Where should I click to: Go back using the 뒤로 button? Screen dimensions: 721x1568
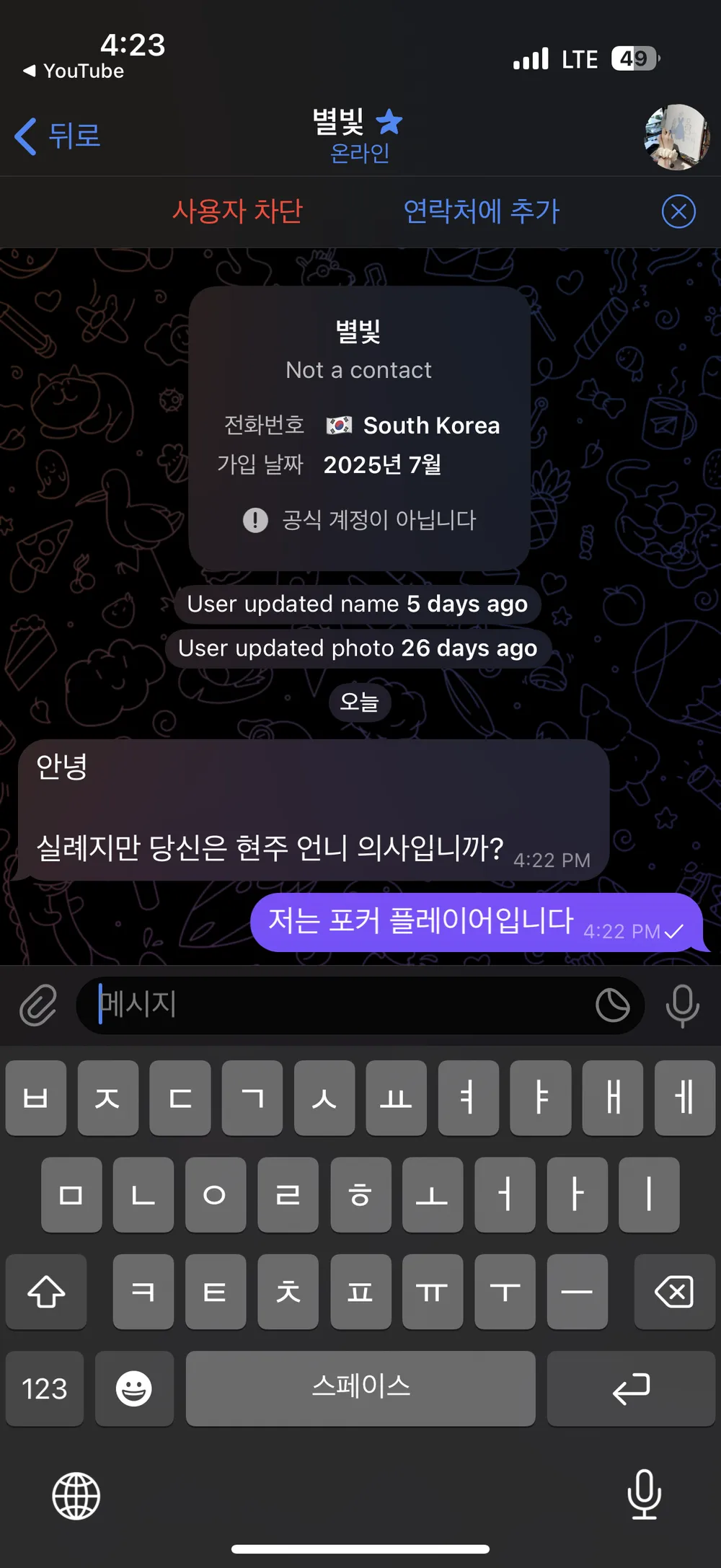(x=59, y=136)
